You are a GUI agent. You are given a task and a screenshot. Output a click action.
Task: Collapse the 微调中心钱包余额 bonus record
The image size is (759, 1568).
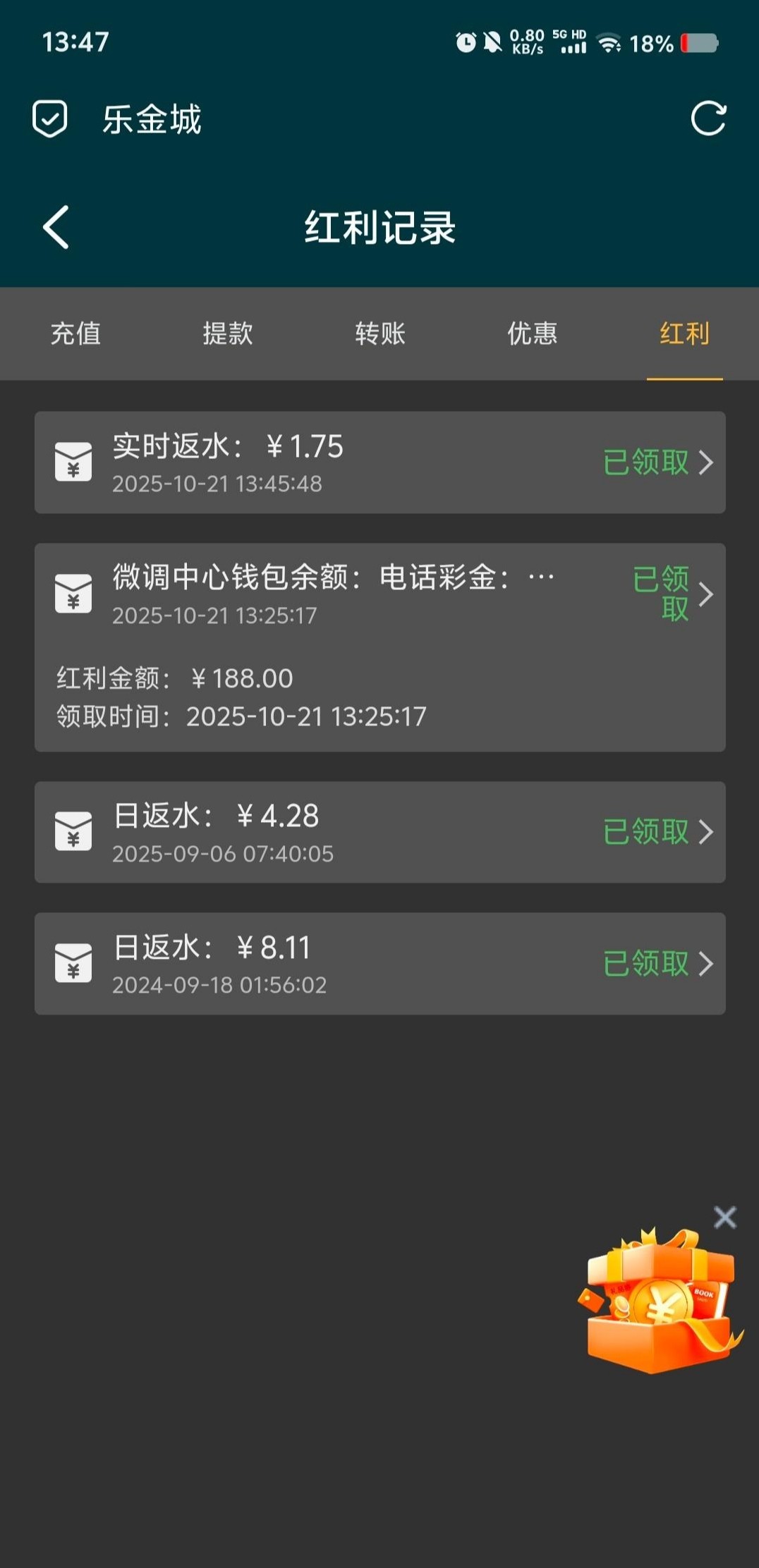click(x=379, y=594)
